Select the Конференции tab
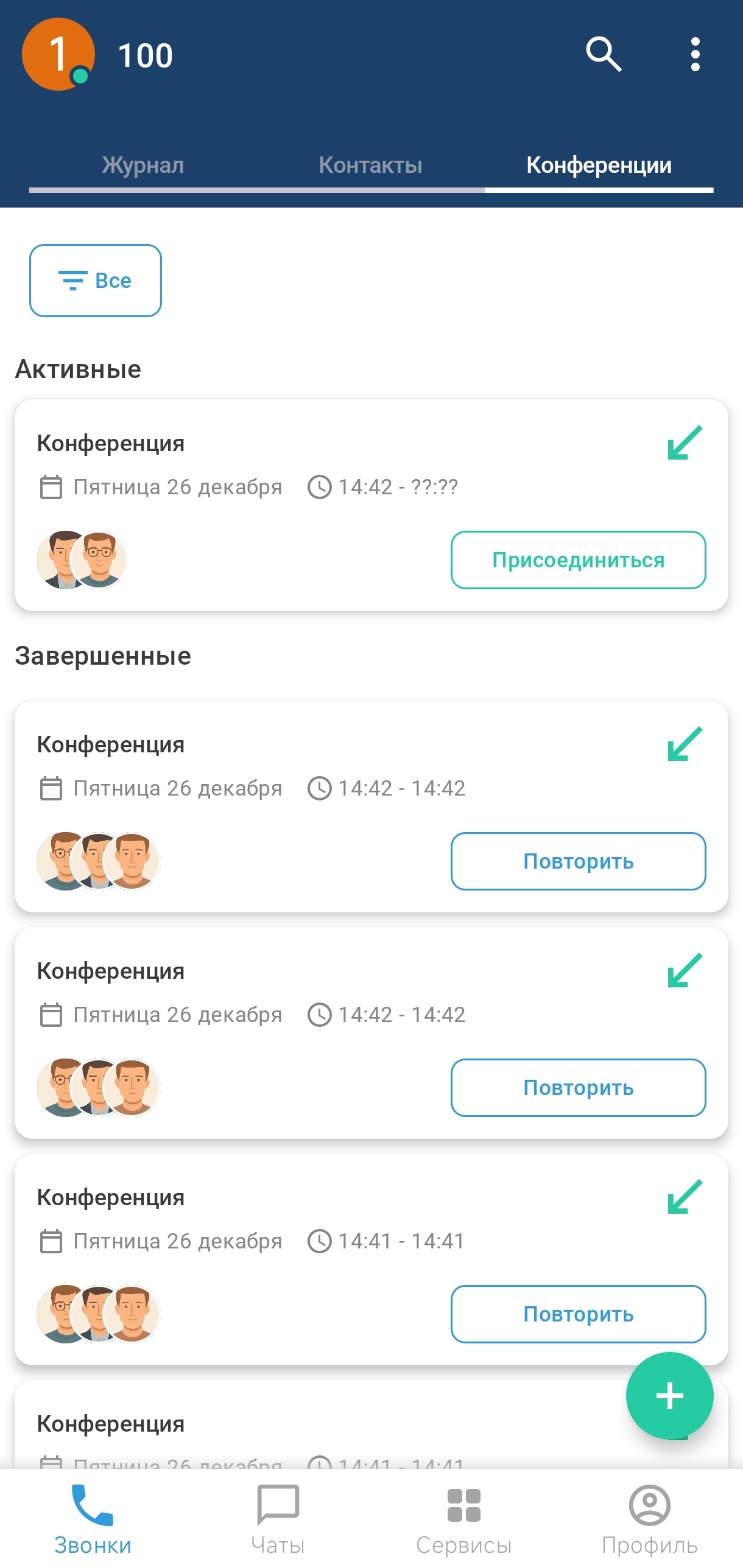Screen dimensions: 743x1568 click(x=598, y=165)
